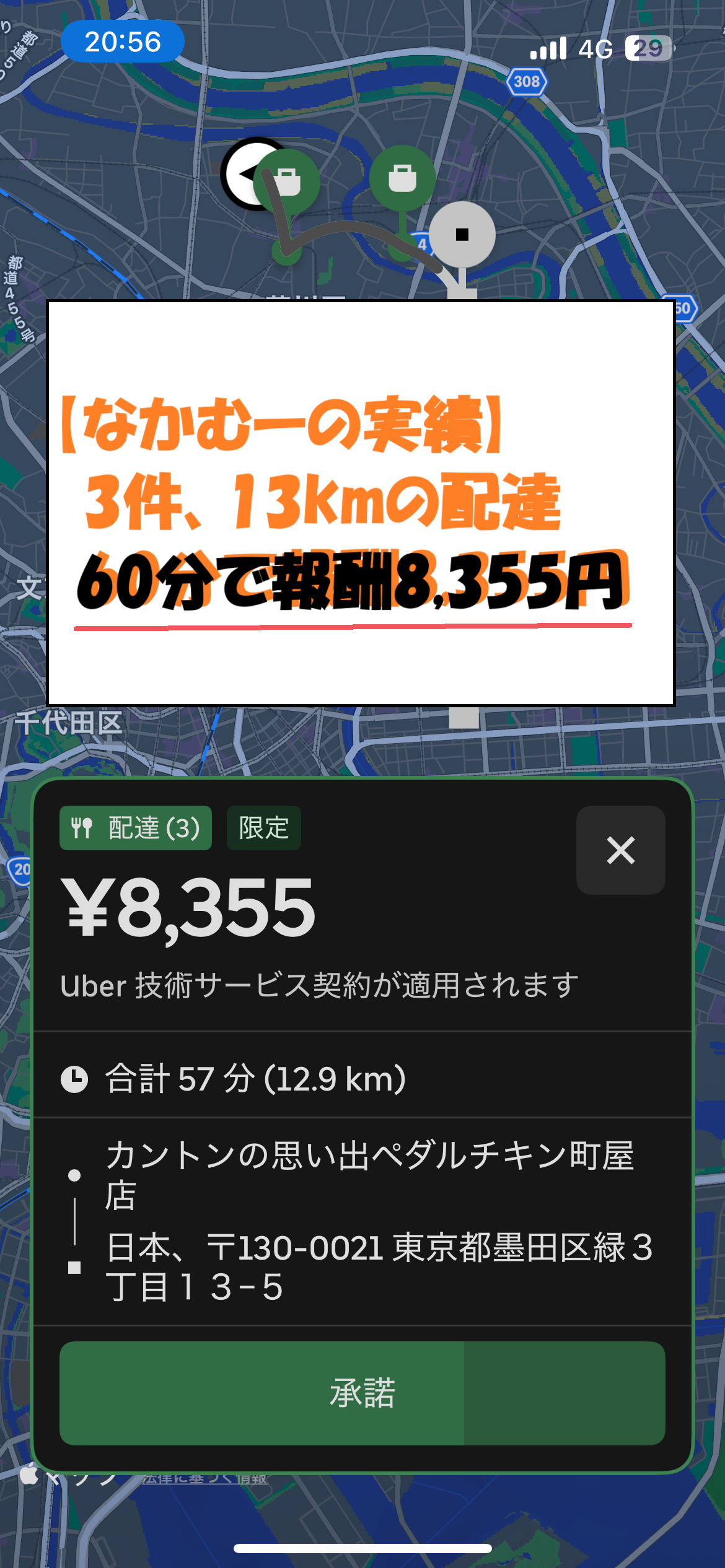The width and height of the screenshot is (725, 1568).
Task: Accept the ¥8,355 delivery request
Action: 362,1393
